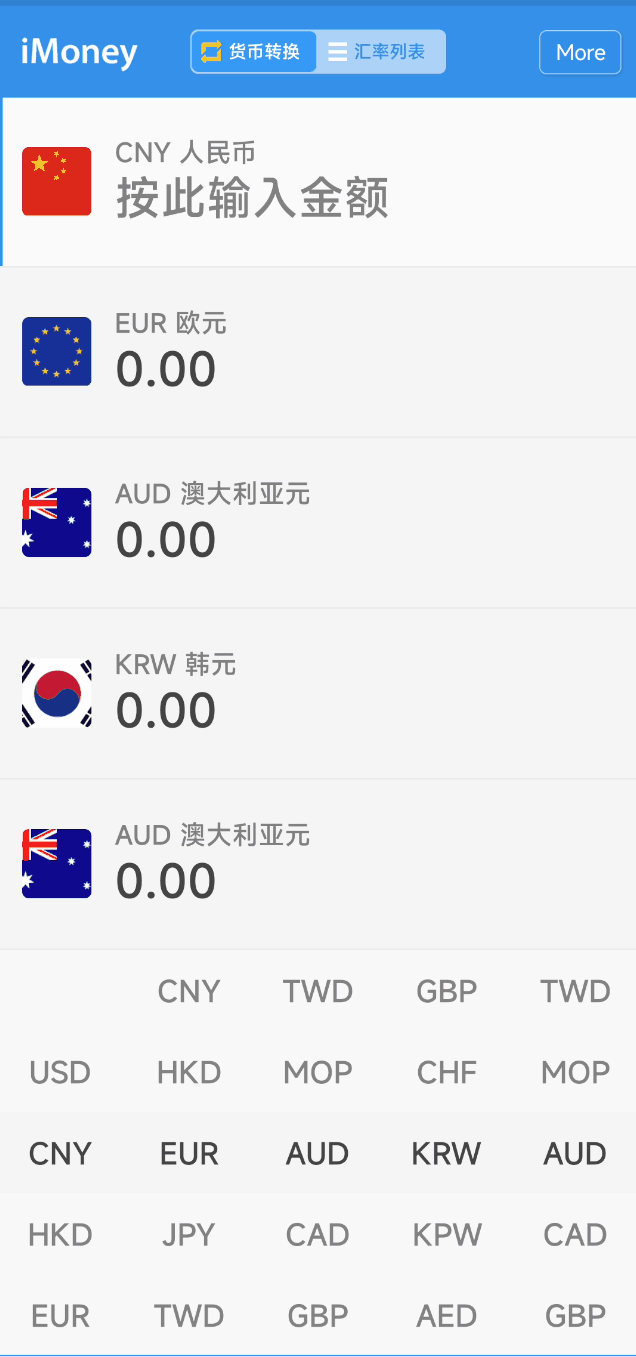The image size is (636, 1357).
Task: Select AED in the currency picker
Action: pyautogui.click(x=447, y=1316)
